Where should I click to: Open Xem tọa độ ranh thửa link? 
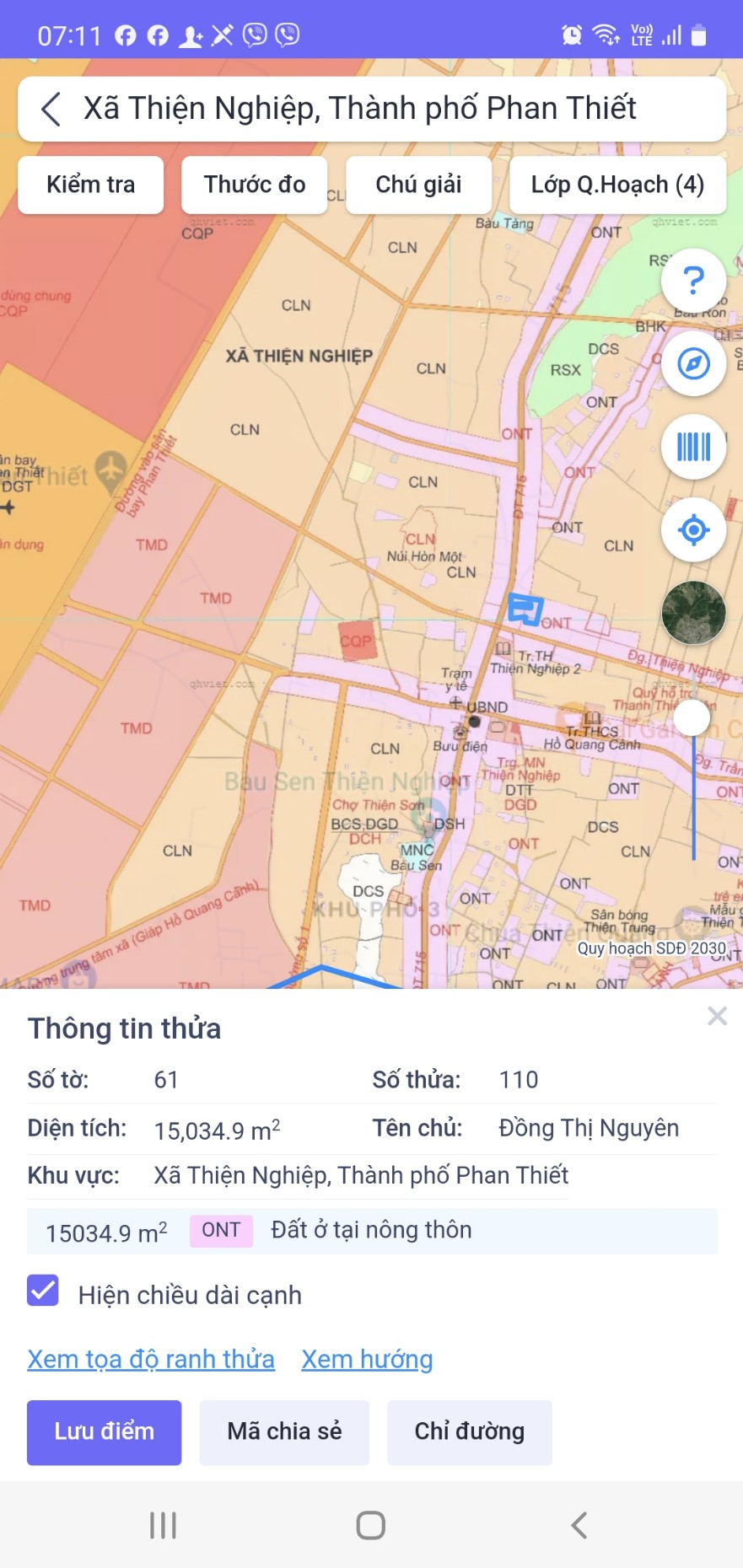(x=151, y=1359)
